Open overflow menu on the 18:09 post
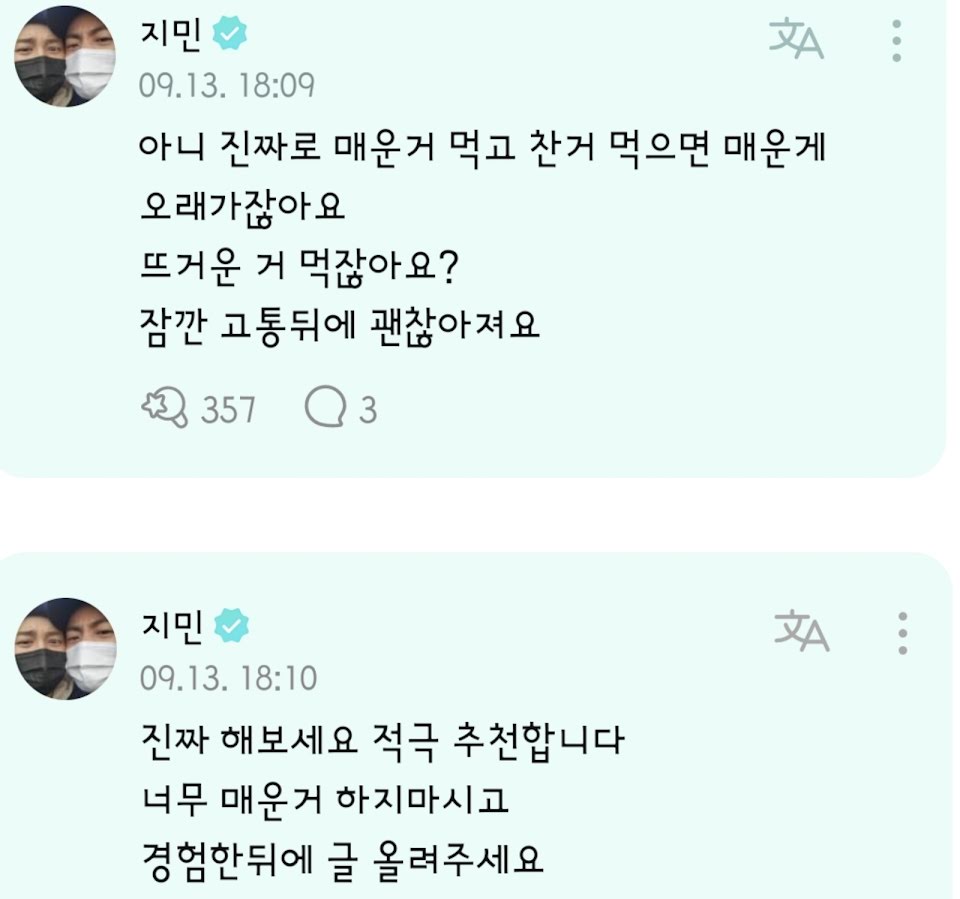 [896, 40]
